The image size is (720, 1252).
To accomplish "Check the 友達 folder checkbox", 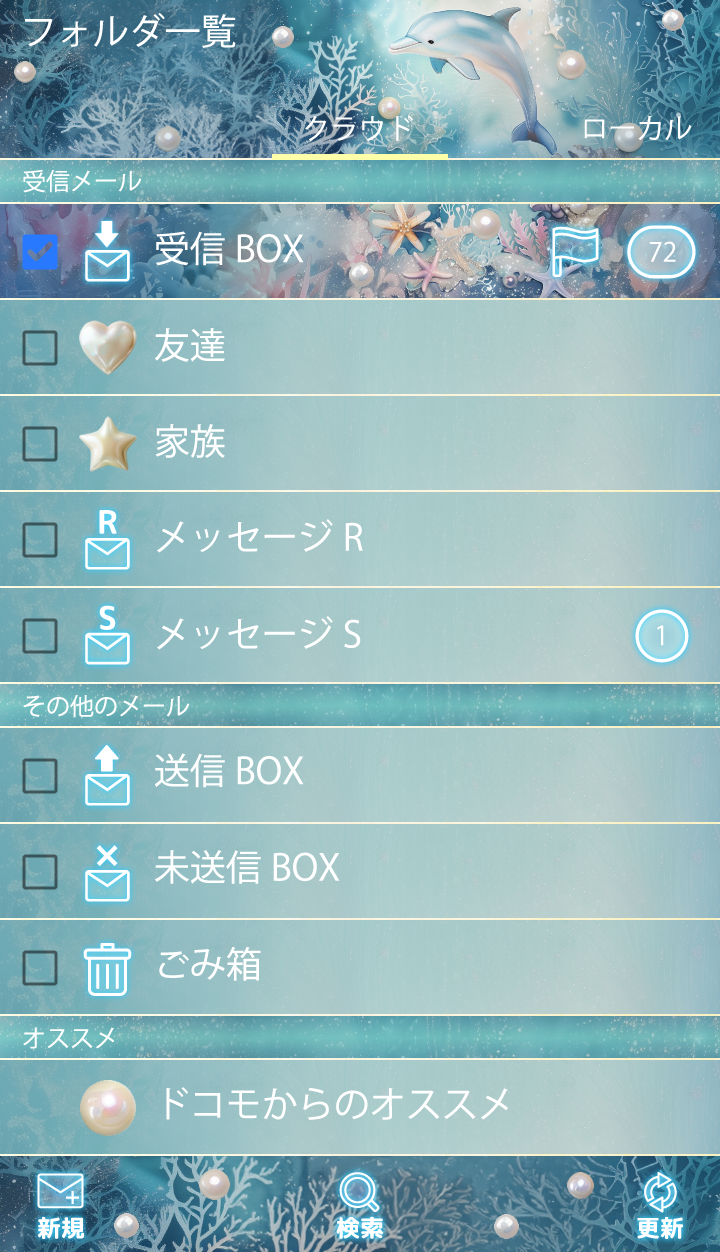I will click(x=40, y=347).
